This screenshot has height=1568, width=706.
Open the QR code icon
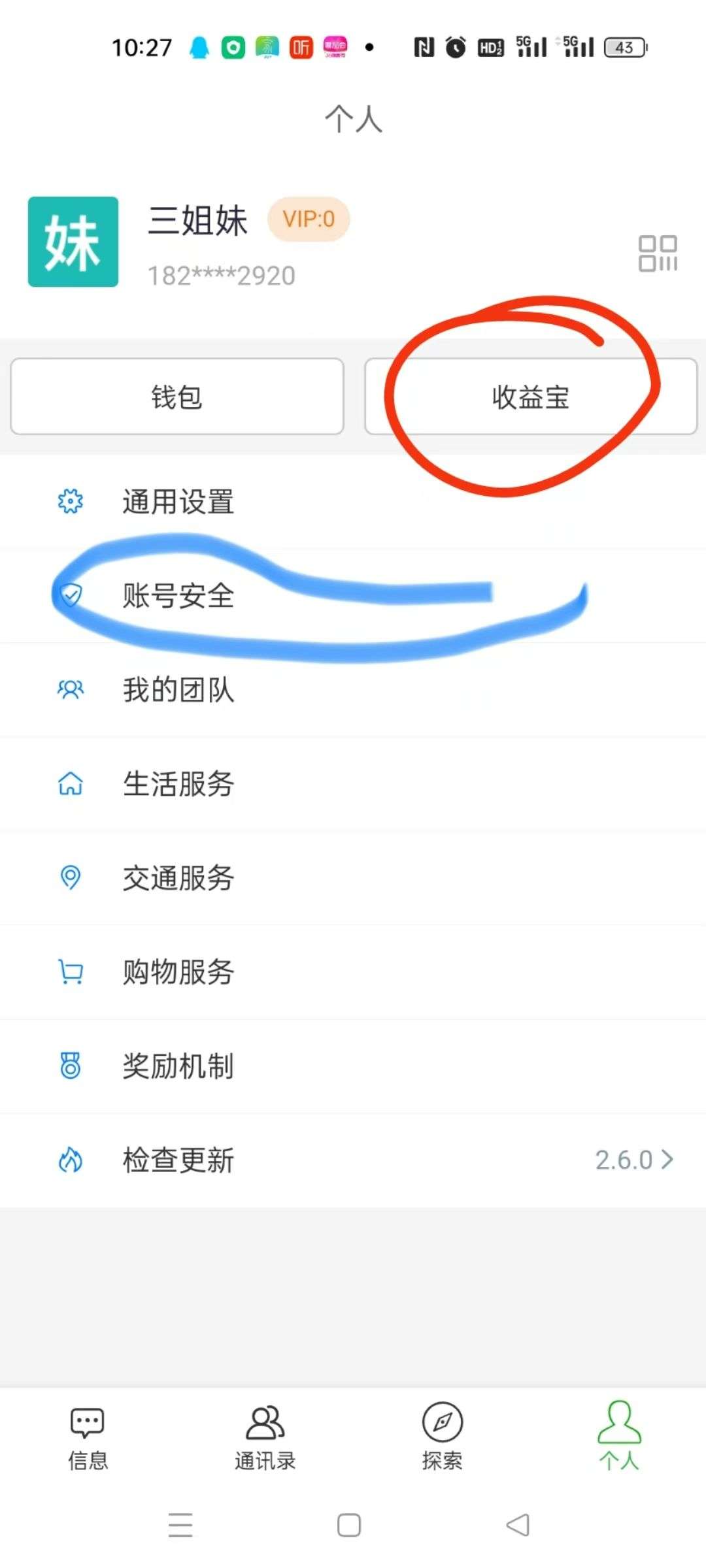pyautogui.click(x=658, y=253)
